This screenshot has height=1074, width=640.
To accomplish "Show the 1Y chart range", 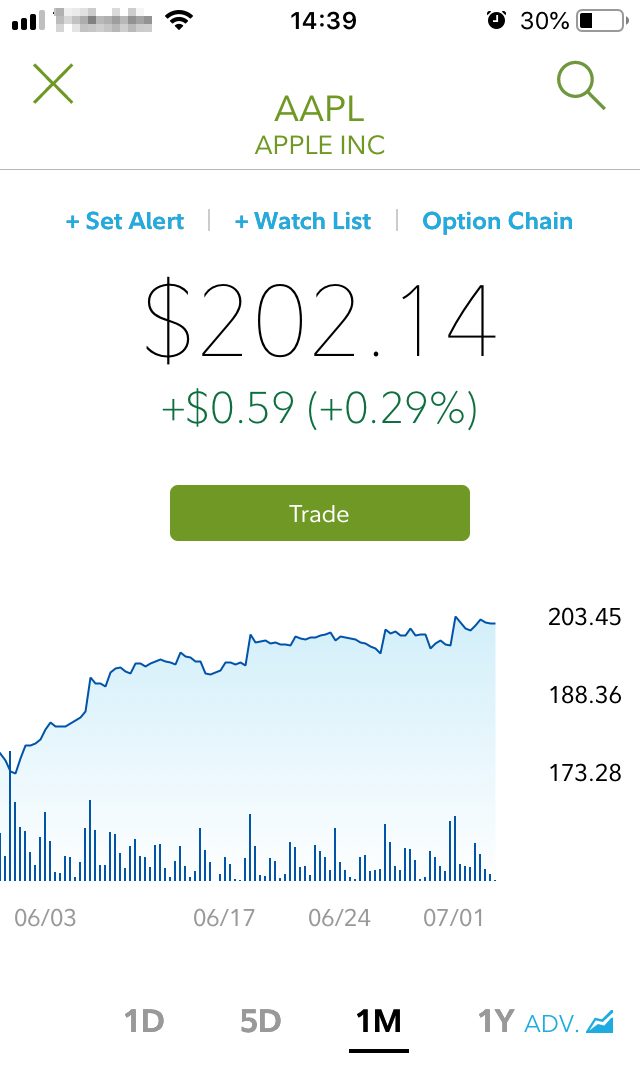I will pyautogui.click(x=496, y=1021).
